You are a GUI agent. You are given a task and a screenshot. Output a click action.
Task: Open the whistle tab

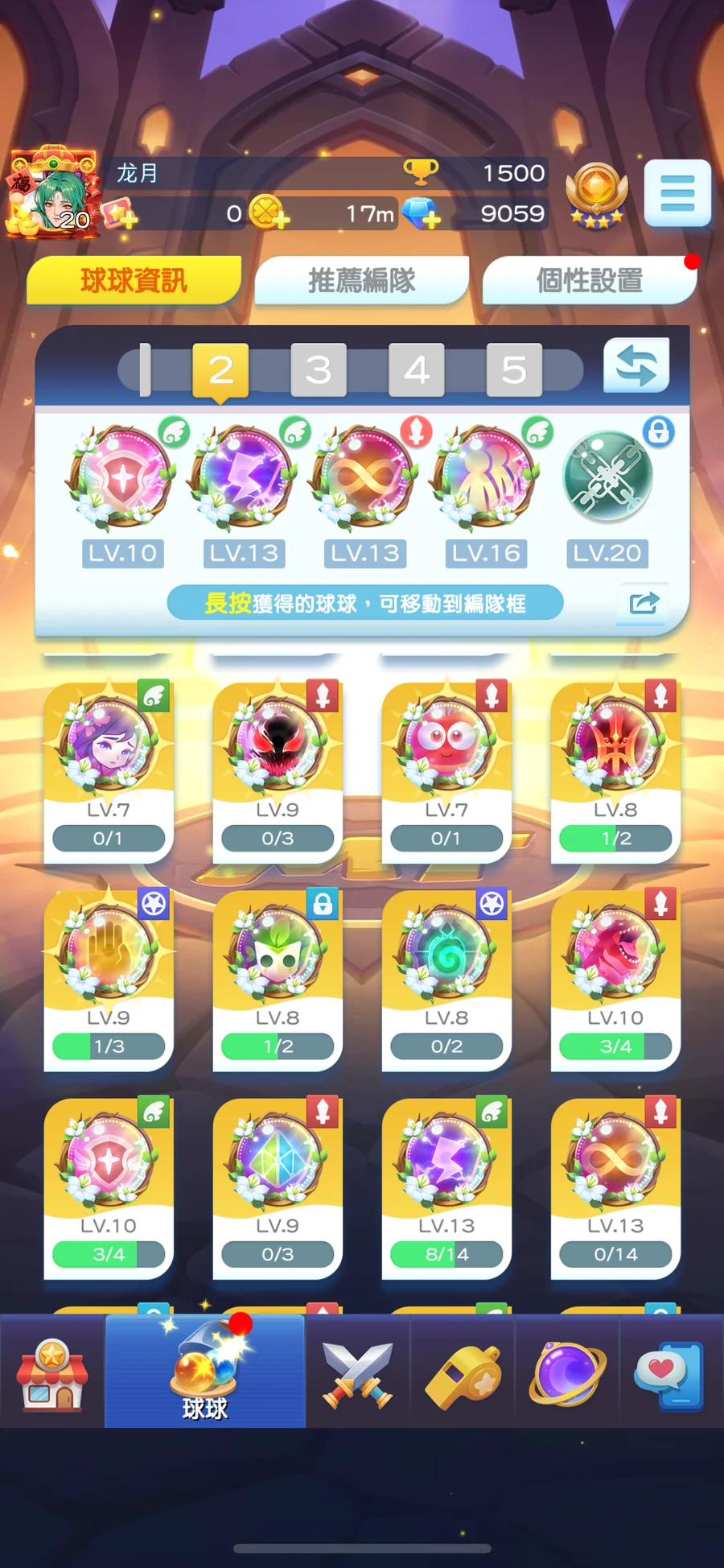tap(463, 1375)
